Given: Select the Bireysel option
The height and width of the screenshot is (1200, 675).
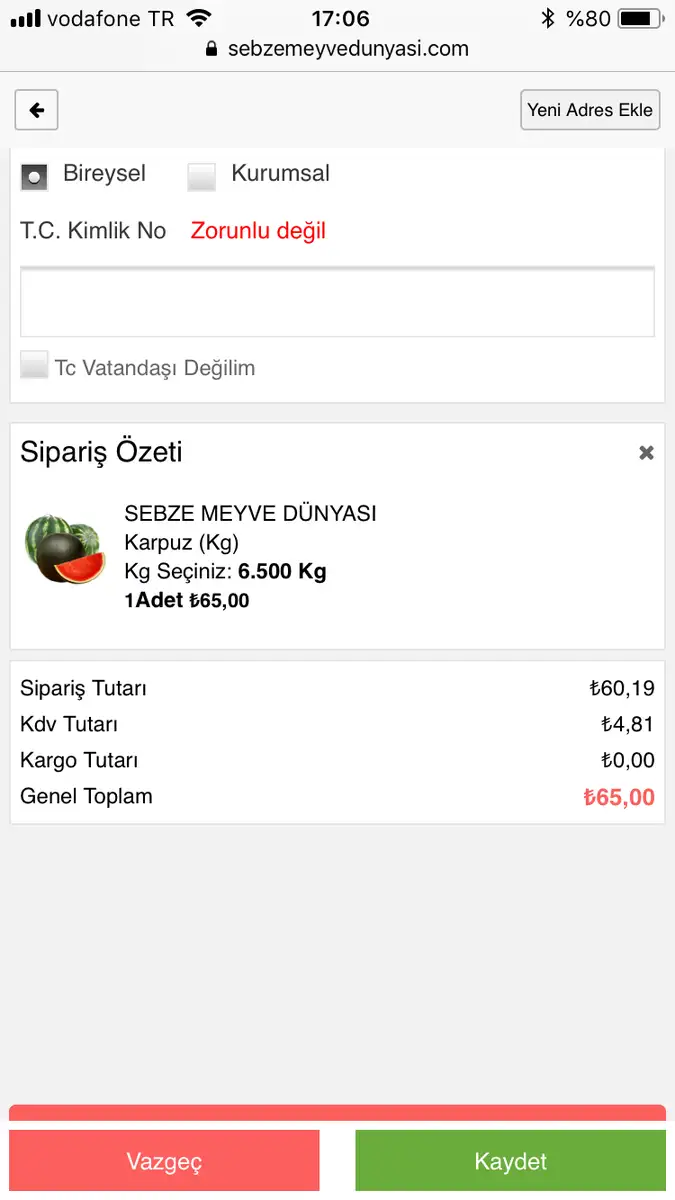Looking at the screenshot, I should coord(35,177).
